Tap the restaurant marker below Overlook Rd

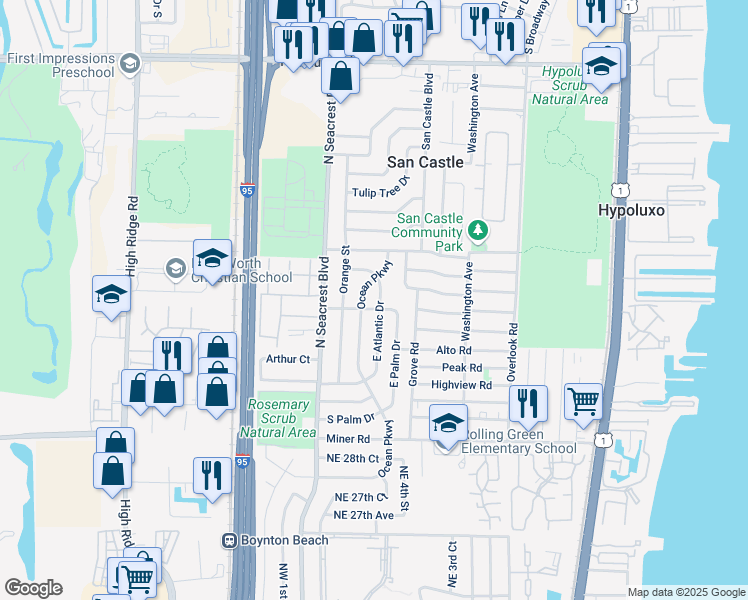point(528,403)
